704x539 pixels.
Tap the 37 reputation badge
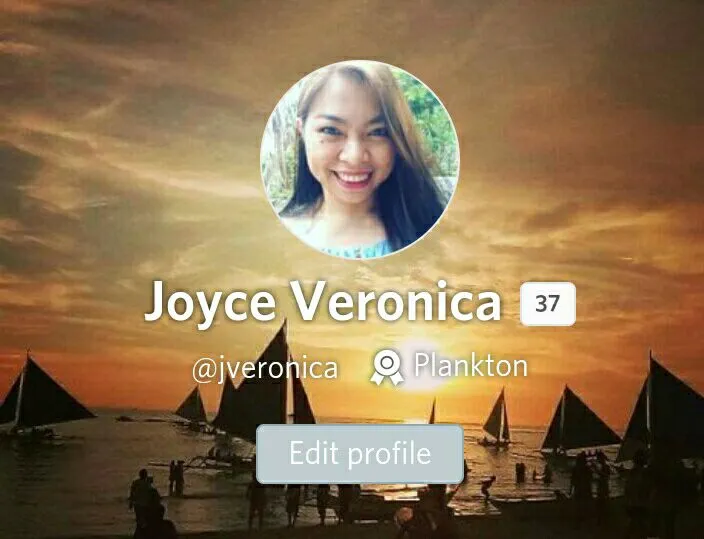coord(547,305)
